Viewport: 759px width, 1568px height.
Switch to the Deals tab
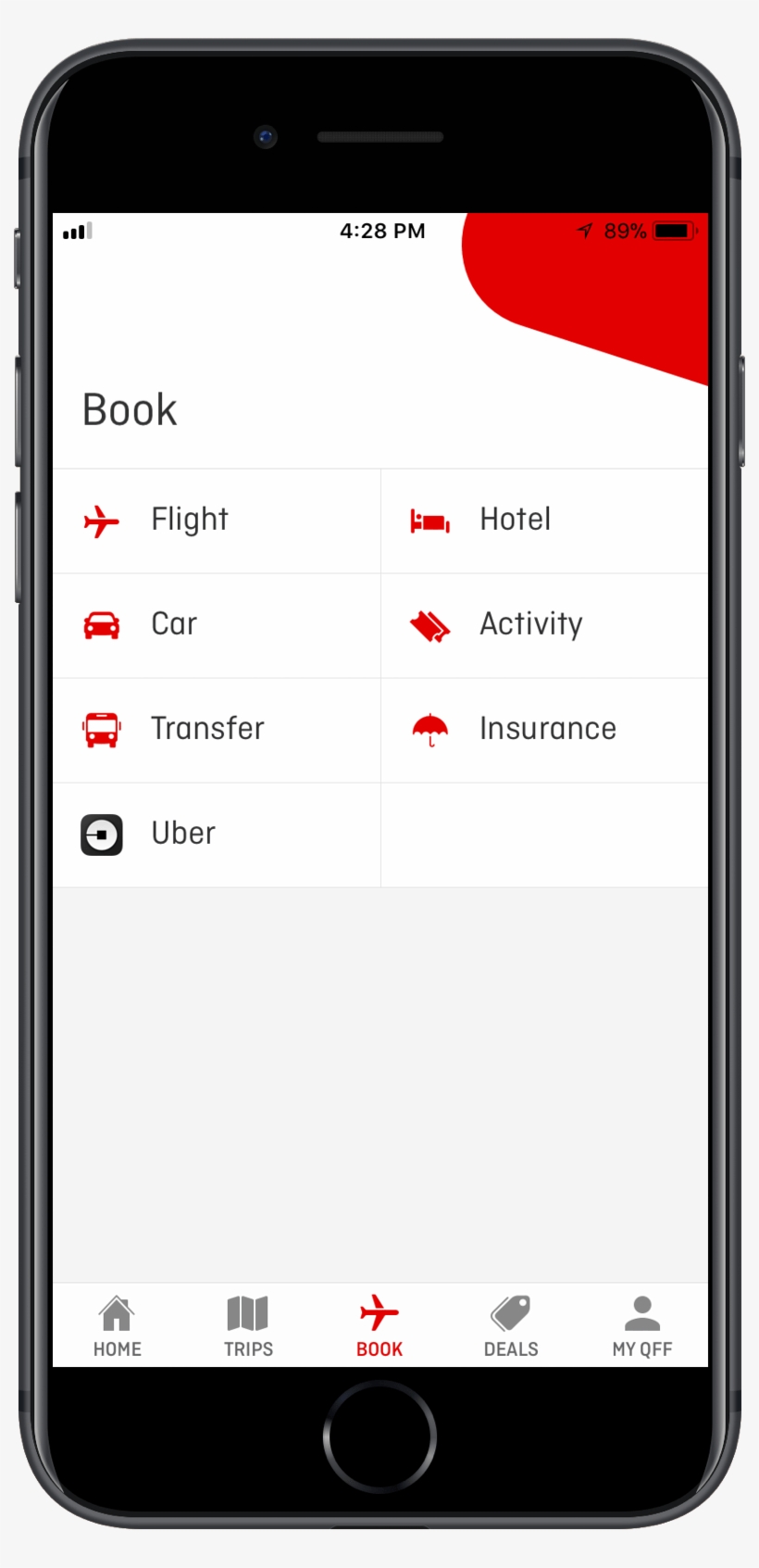[x=510, y=1324]
